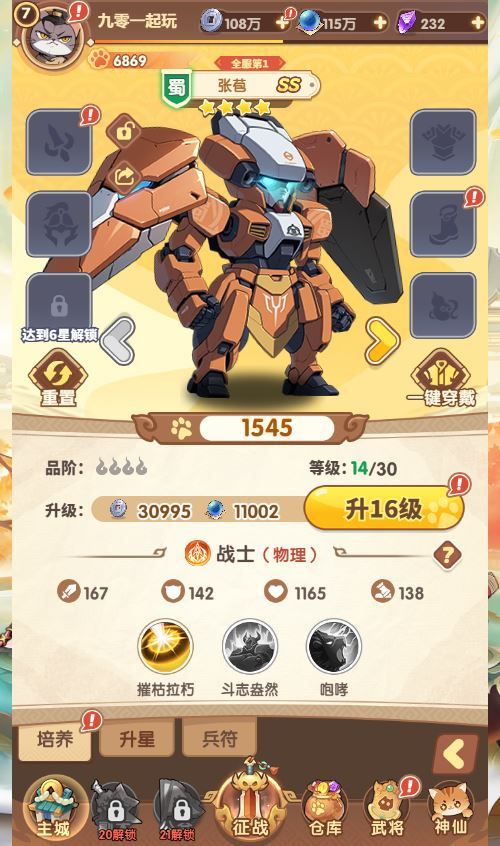Open the class help question mark
Image resolution: width=500 pixels, height=846 pixels.
click(447, 554)
